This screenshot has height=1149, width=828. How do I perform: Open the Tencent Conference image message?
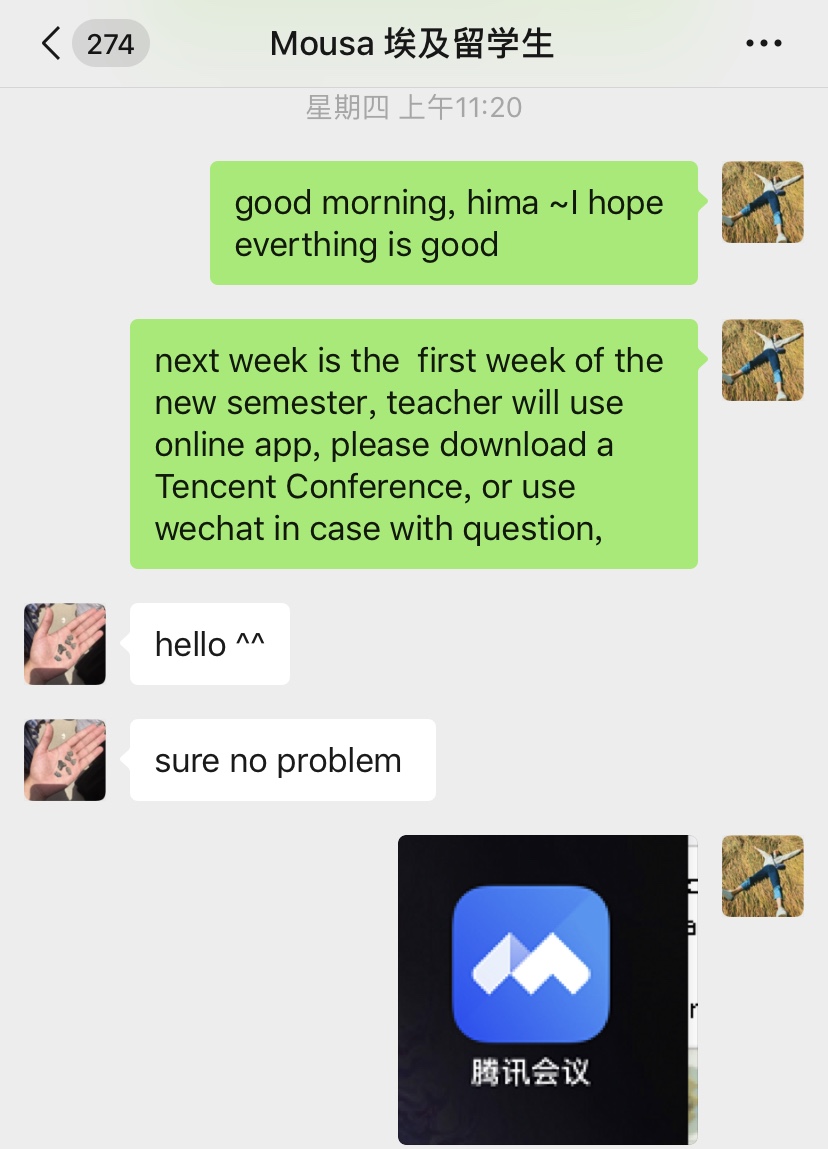click(547, 989)
